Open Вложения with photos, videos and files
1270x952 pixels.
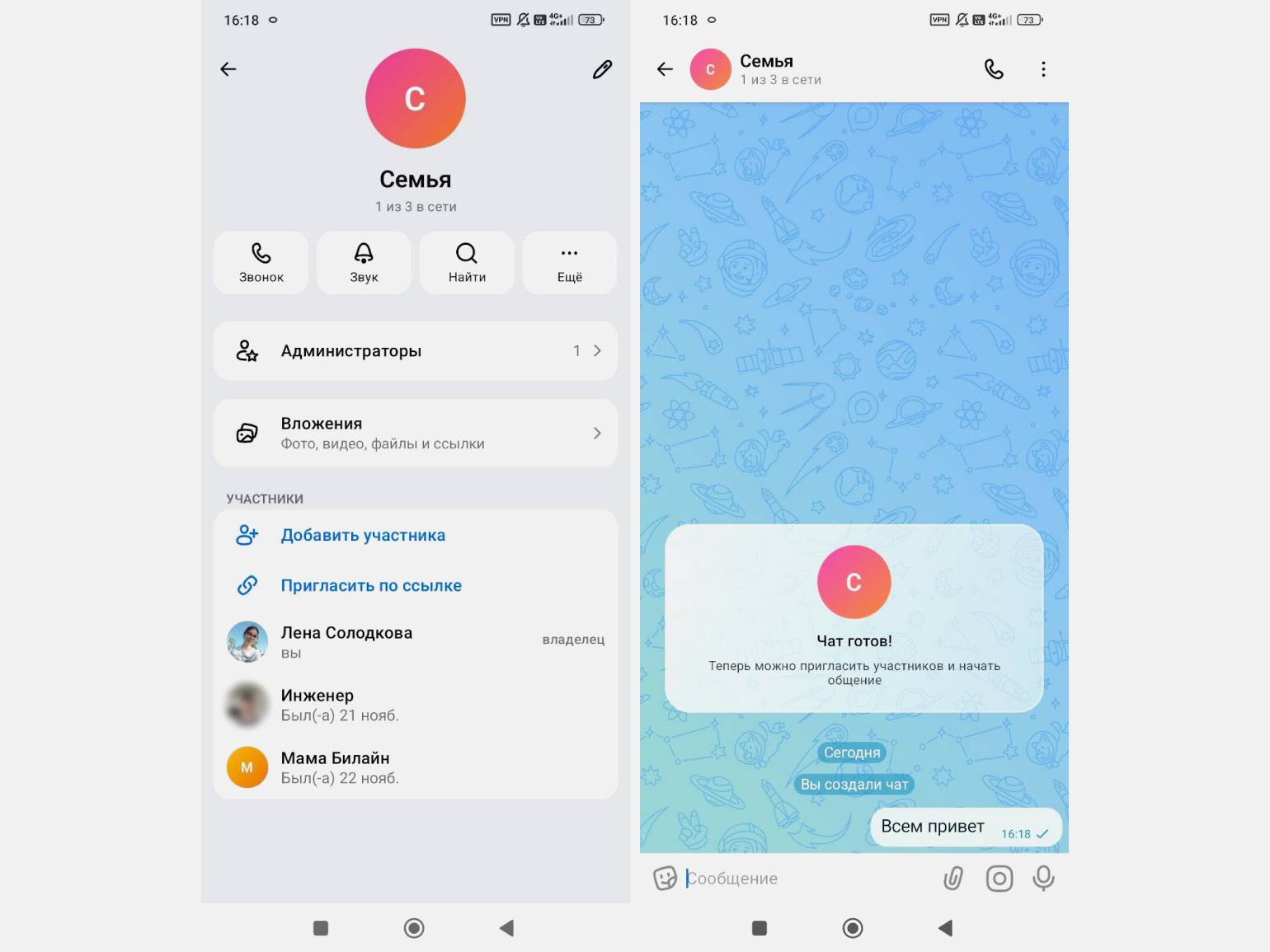[x=415, y=434]
